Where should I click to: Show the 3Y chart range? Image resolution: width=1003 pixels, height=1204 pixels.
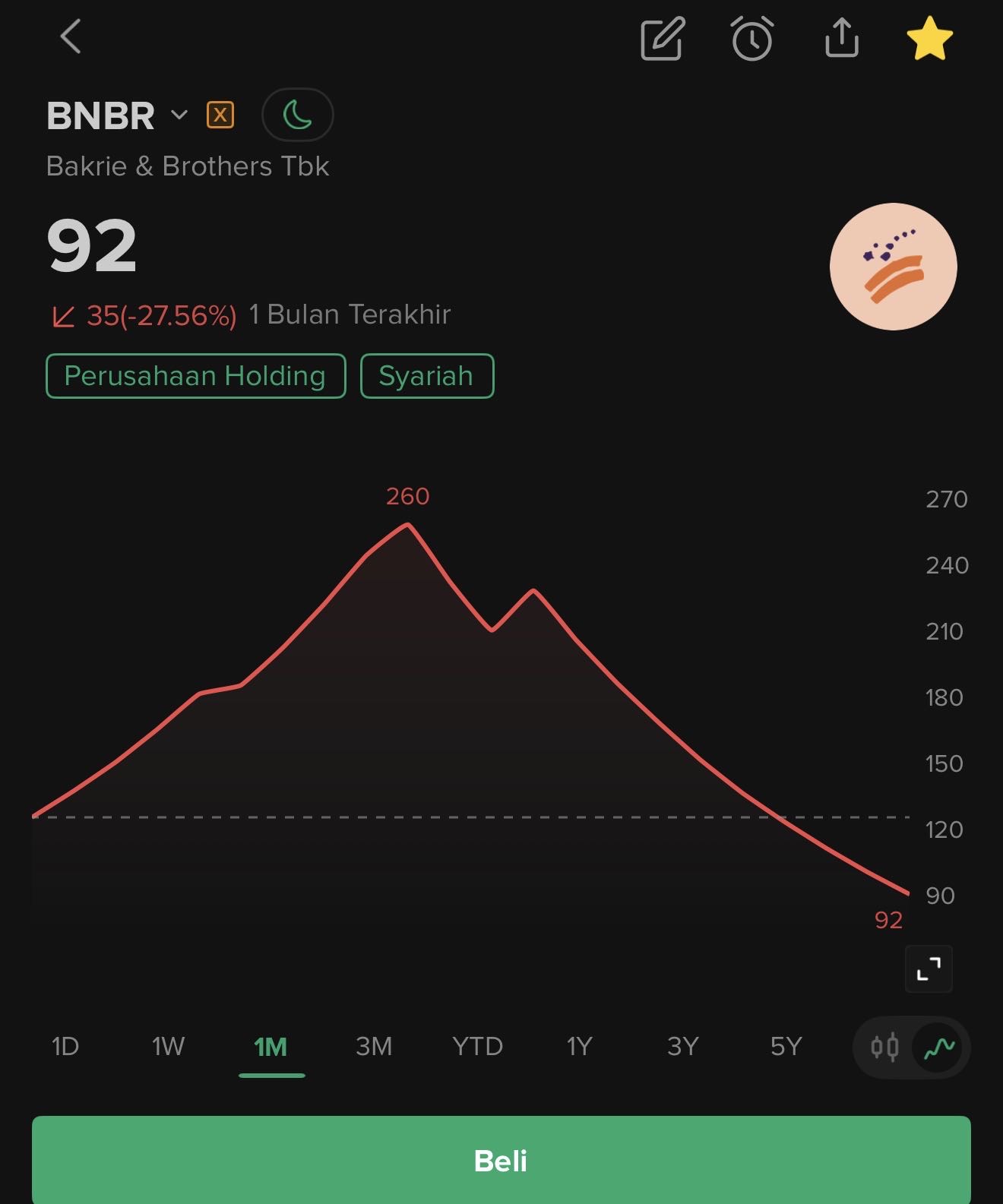point(682,1047)
